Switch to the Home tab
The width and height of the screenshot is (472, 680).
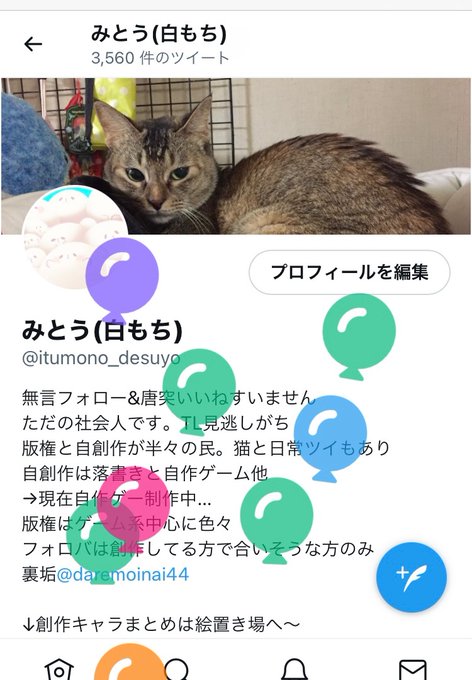(x=59, y=669)
